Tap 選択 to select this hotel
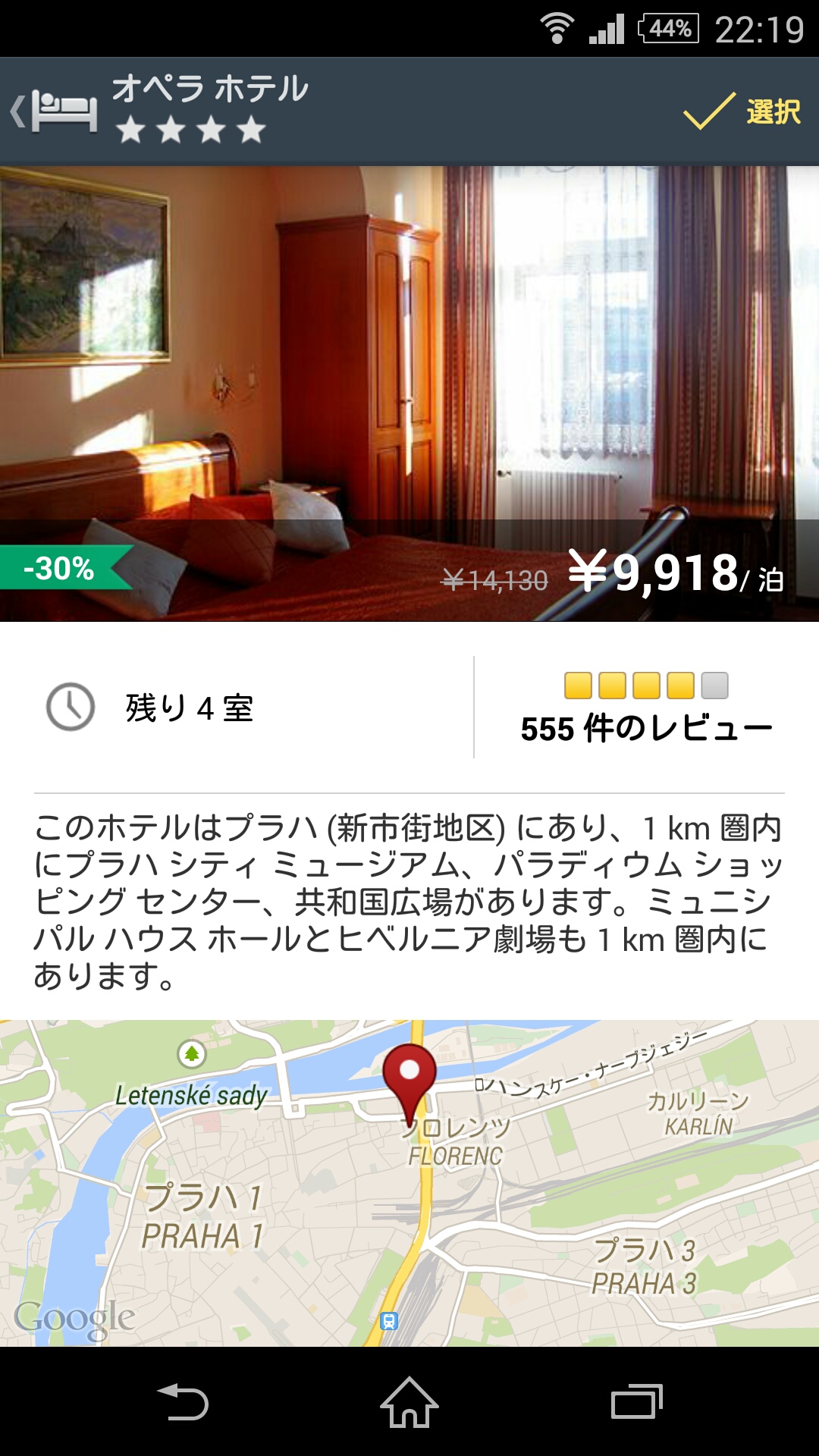 [743, 112]
